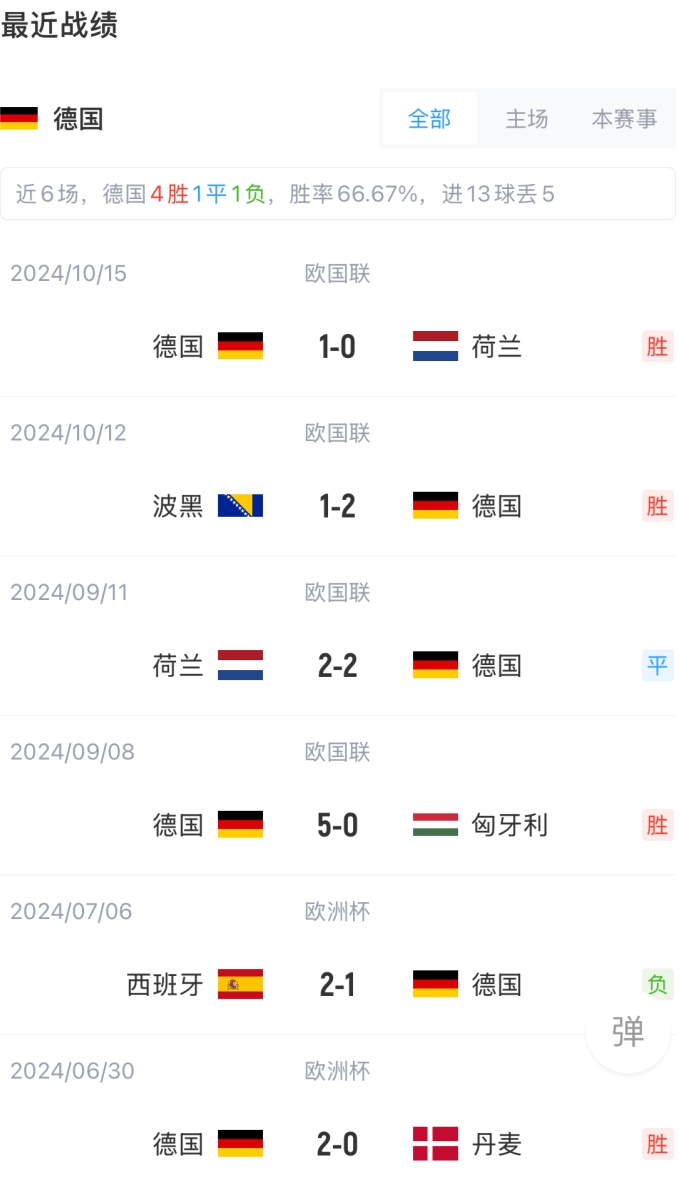
Task: Open the 德国 1-0 荷兰 match
Action: 338,347
